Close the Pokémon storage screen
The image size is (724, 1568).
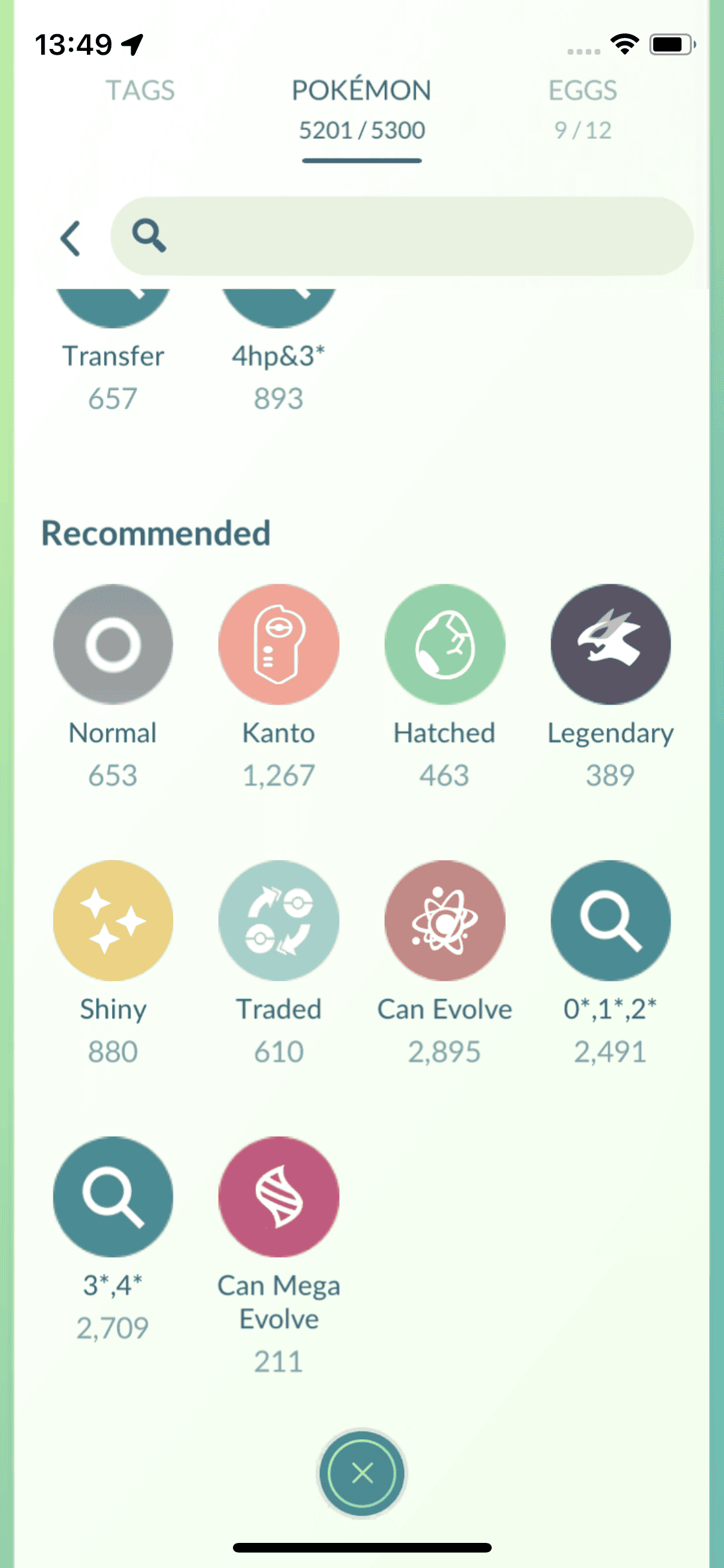pyautogui.click(x=362, y=1473)
